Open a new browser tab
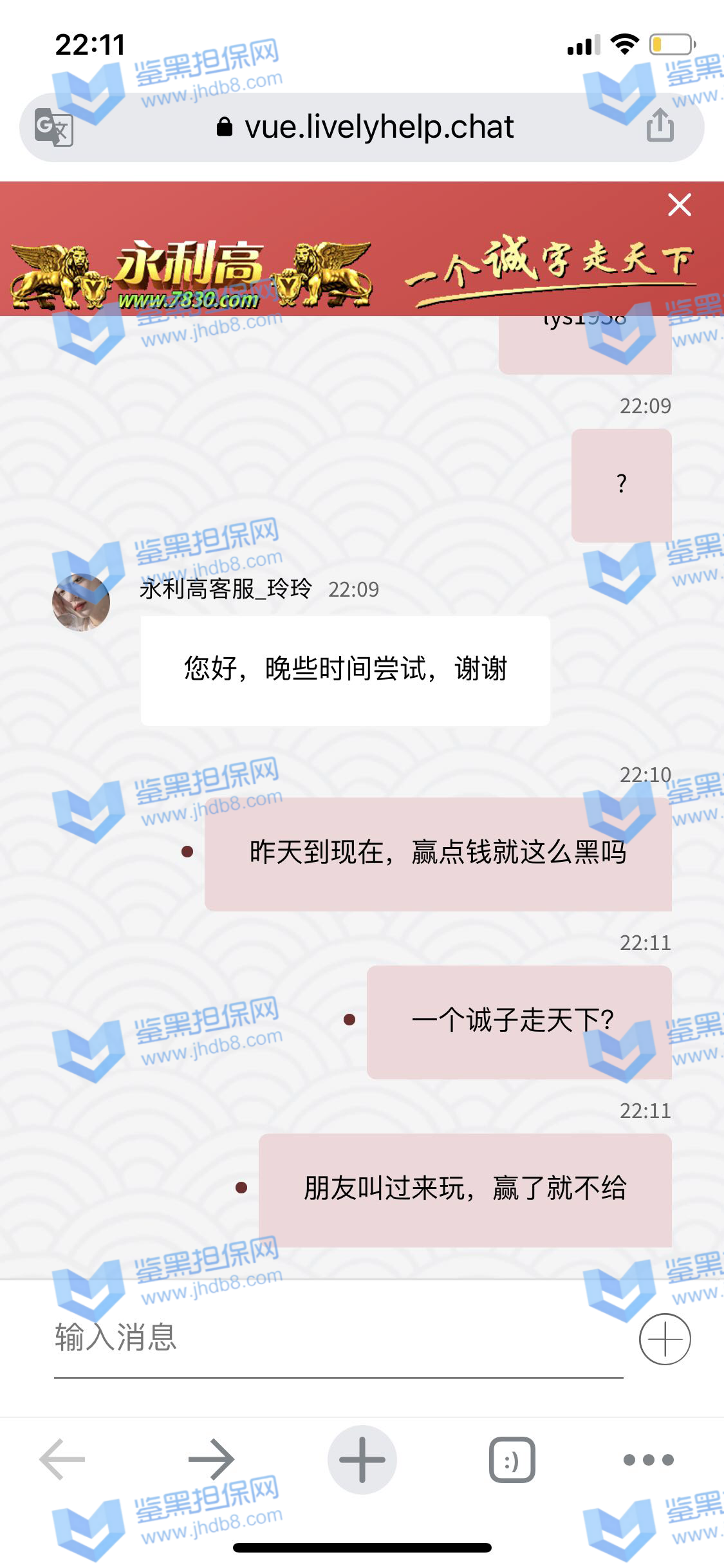The image size is (724, 1568). click(x=362, y=1459)
